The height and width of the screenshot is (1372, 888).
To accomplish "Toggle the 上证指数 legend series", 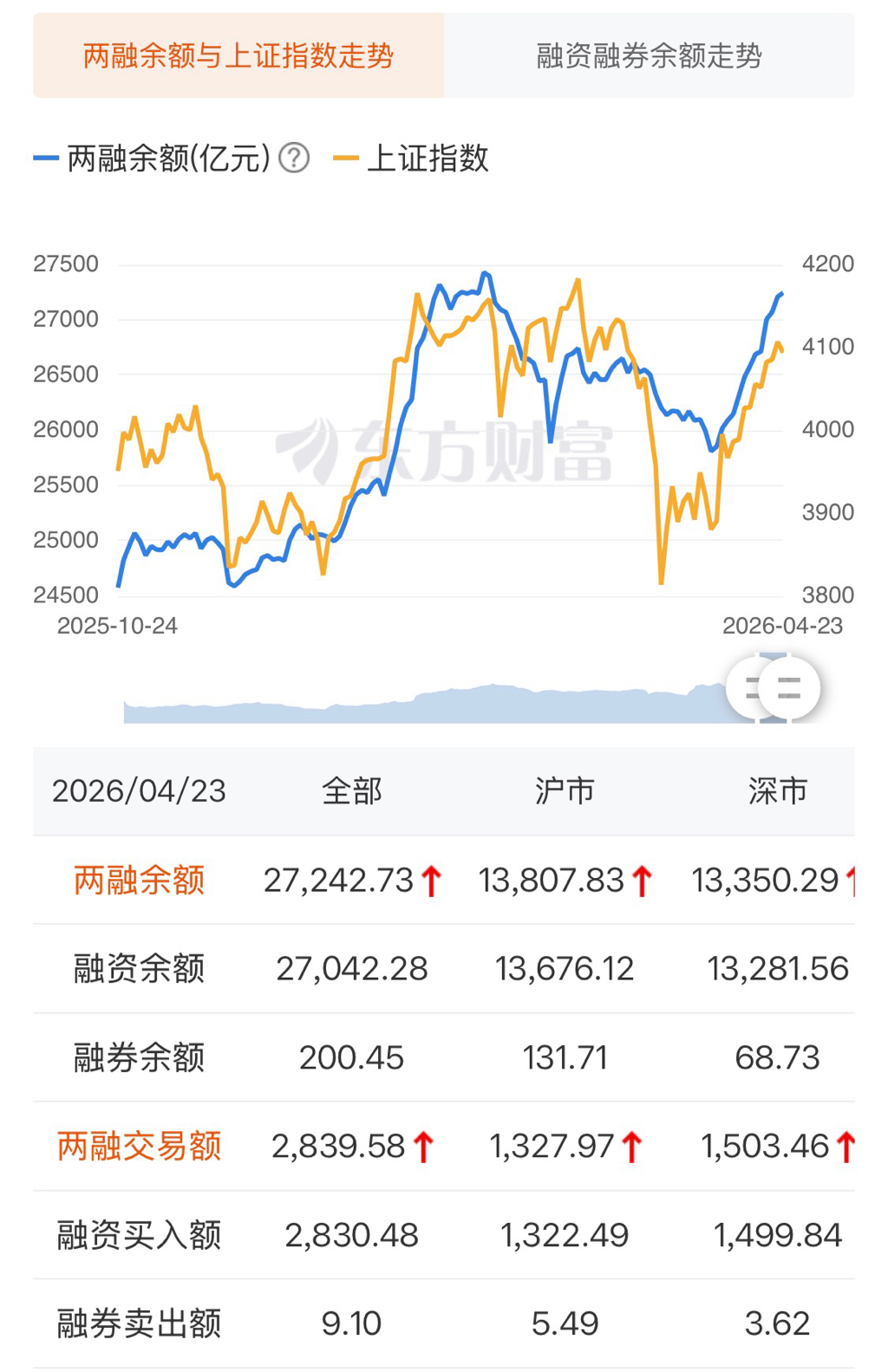I will [413, 159].
